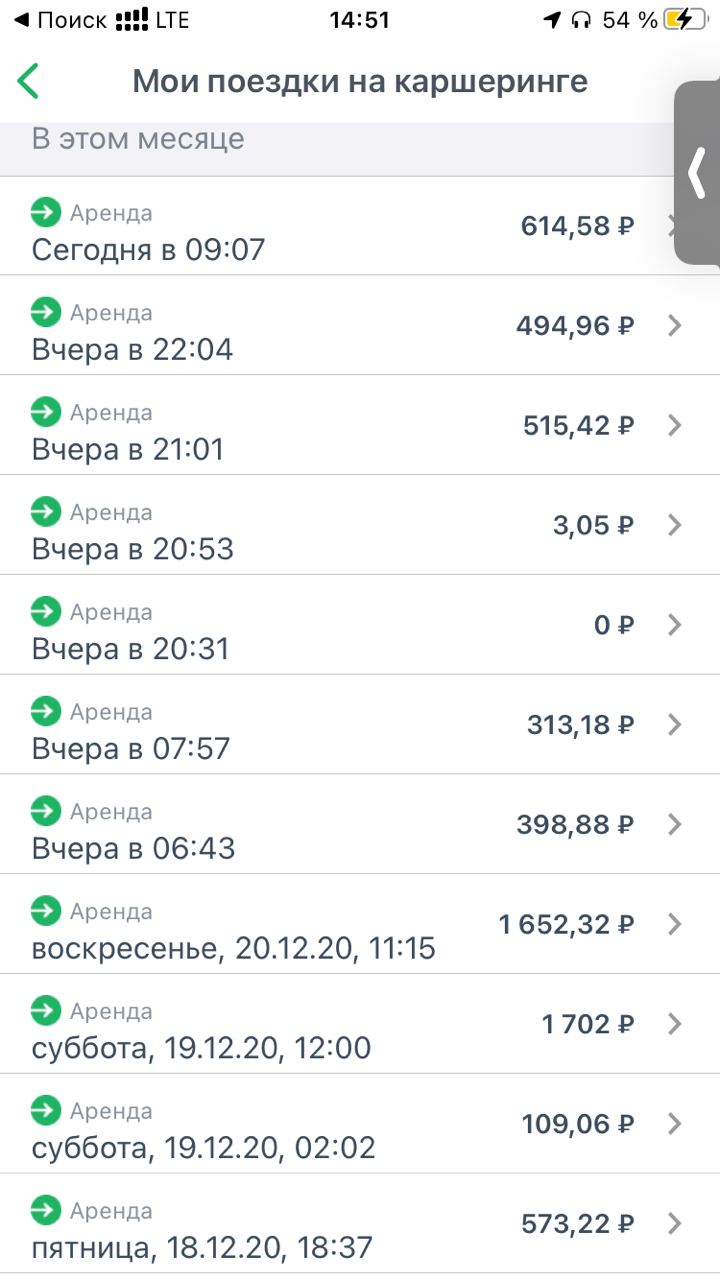View details of the Вчера в 06:43 rental

tap(360, 826)
